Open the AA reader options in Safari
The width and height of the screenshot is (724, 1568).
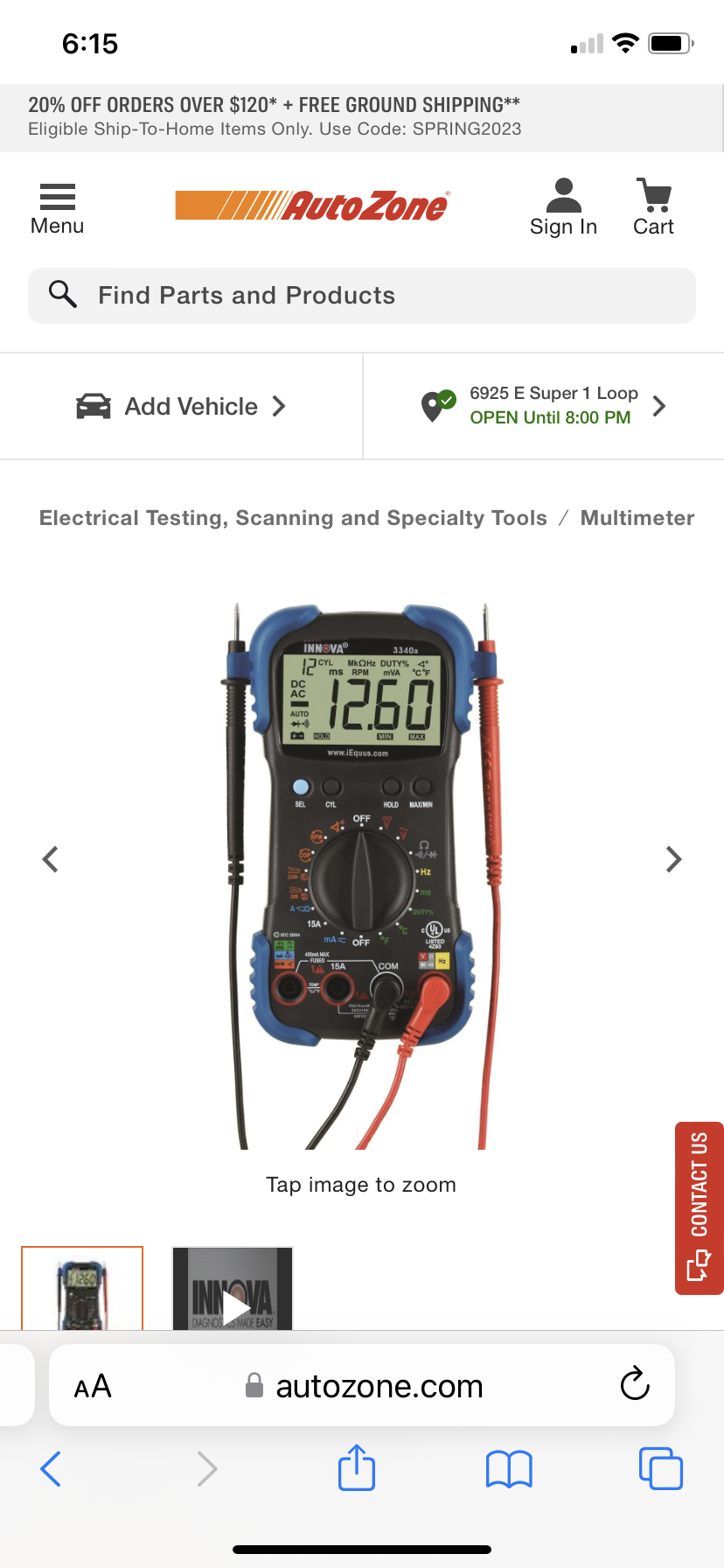[x=93, y=1386]
